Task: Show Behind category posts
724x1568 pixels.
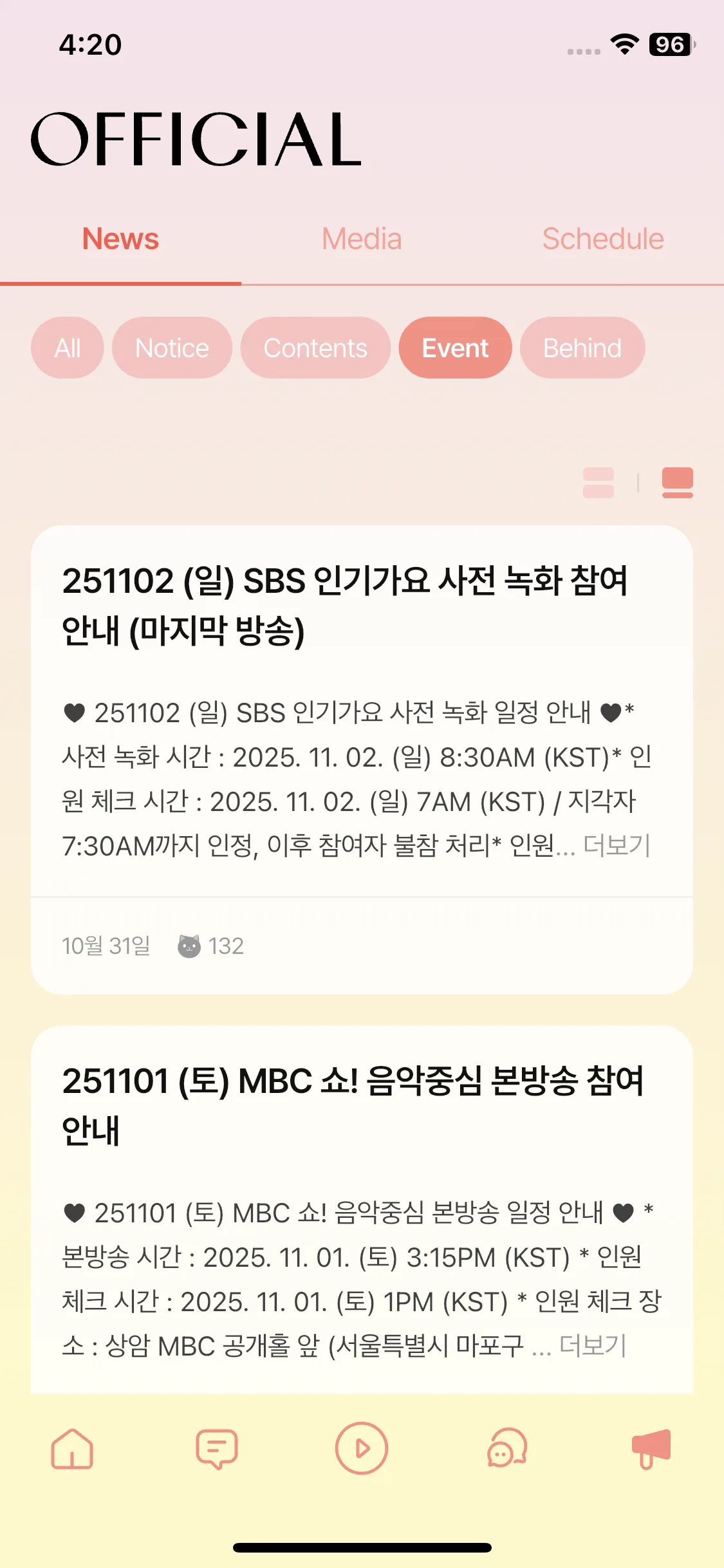Action: pos(582,348)
